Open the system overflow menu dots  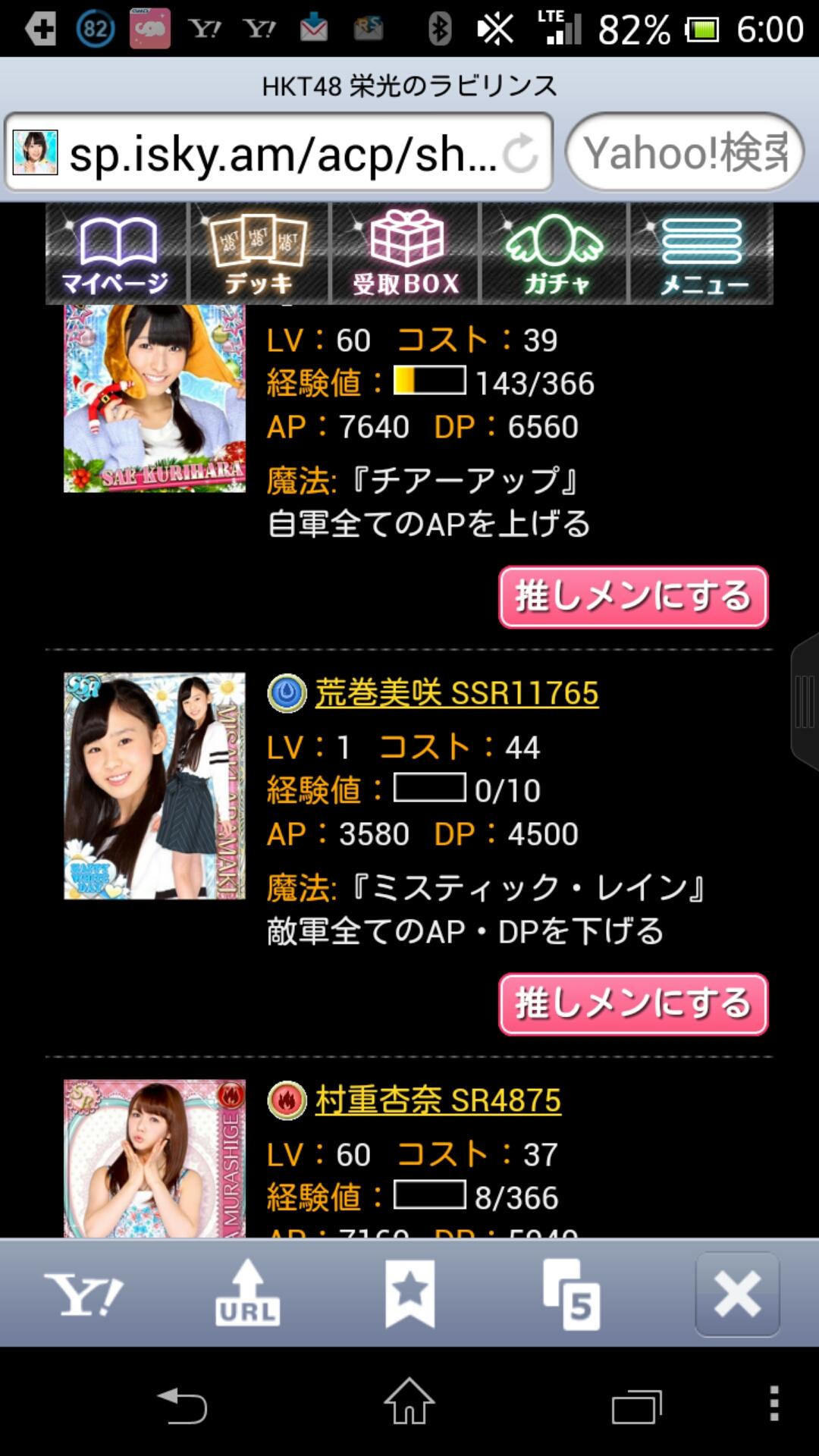coord(773,1403)
